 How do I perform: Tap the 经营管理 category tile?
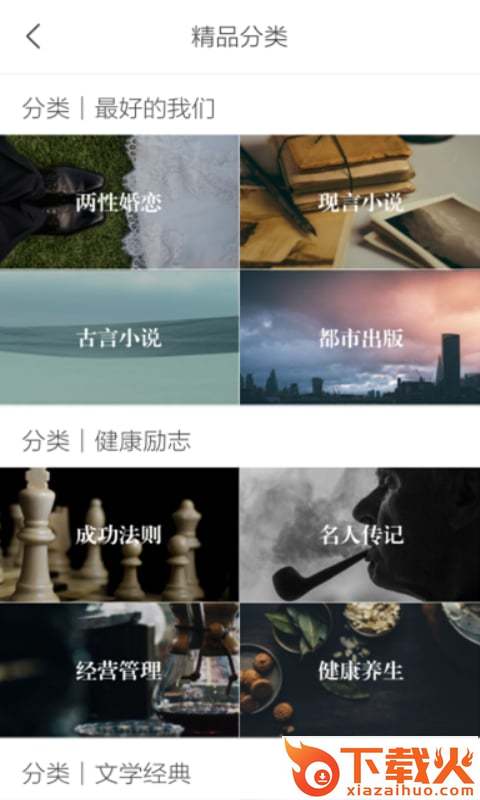119,670
